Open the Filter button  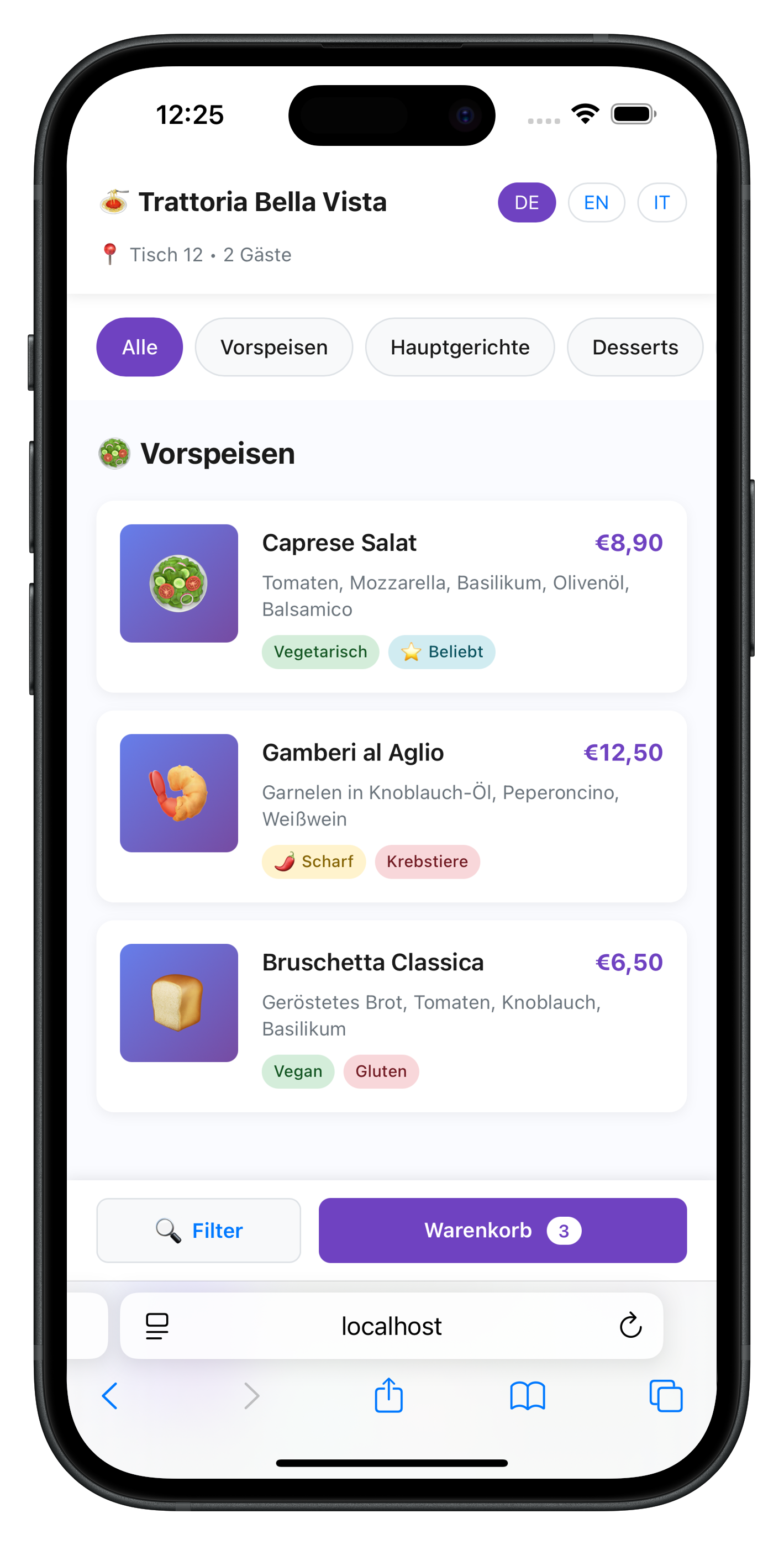198,1231
